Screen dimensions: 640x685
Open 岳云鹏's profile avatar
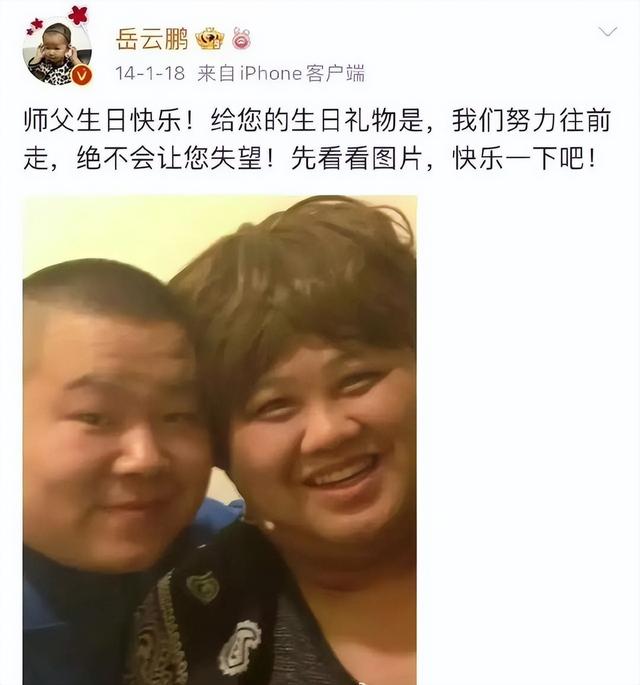[x=57, y=52]
